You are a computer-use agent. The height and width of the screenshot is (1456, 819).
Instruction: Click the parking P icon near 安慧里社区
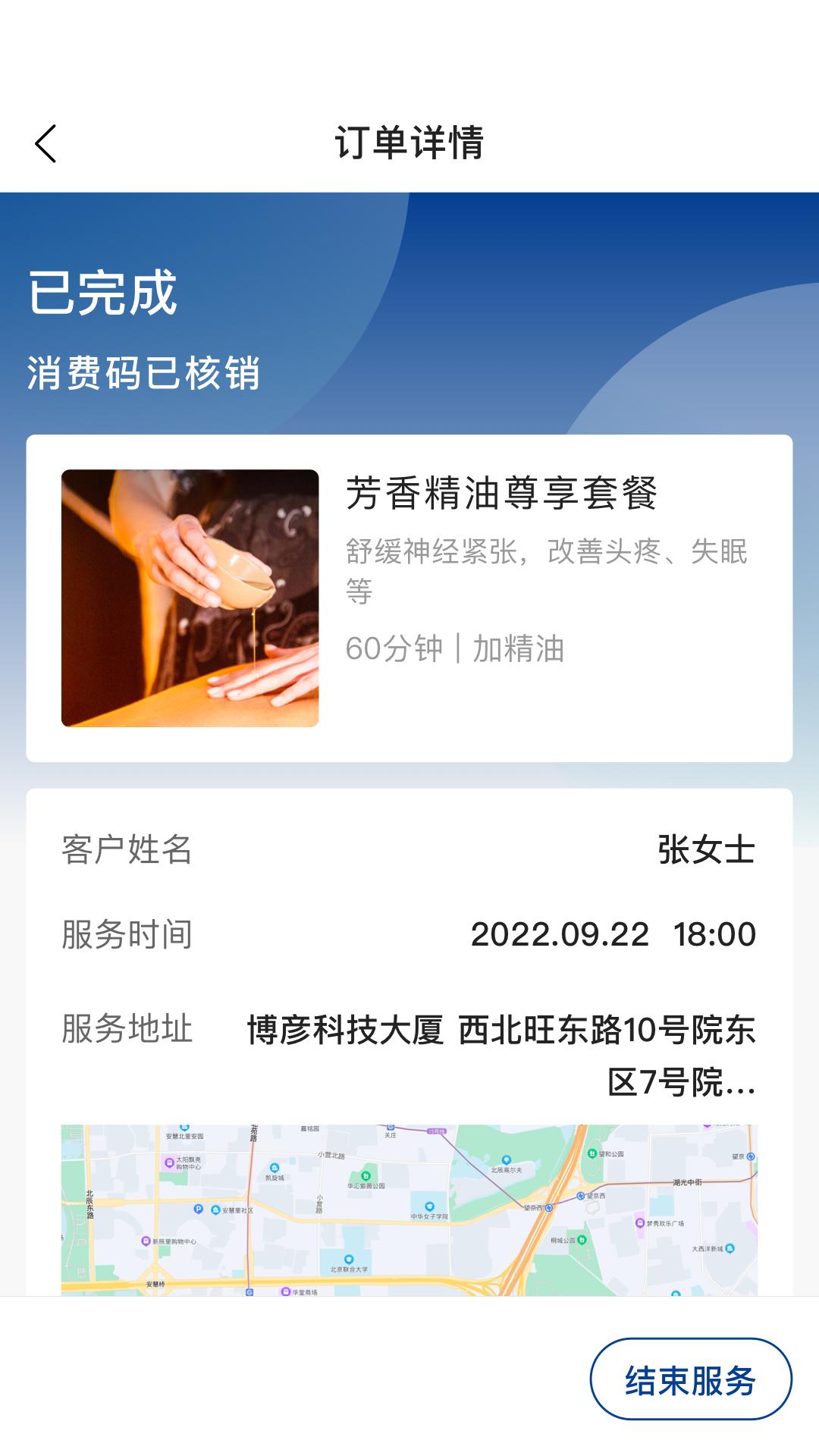pyautogui.click(x=198, y=1208)
